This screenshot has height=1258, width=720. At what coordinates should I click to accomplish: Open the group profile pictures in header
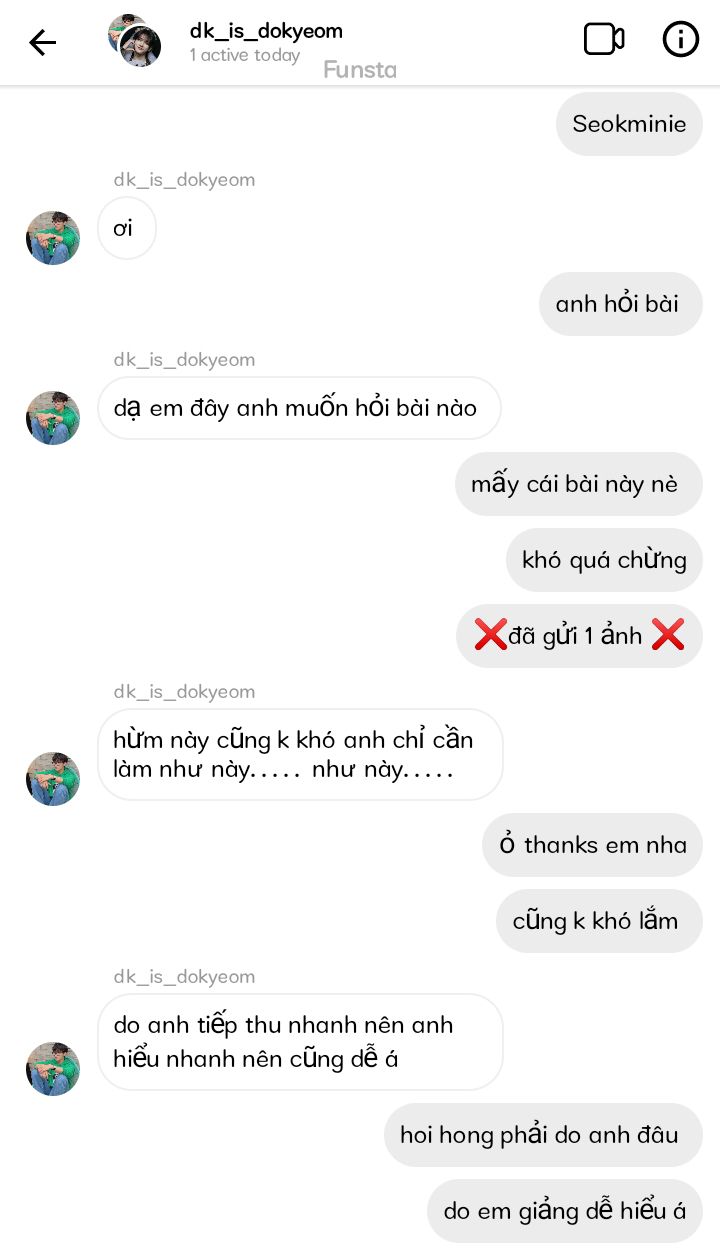pyautogui.click(x=135, y=40)
